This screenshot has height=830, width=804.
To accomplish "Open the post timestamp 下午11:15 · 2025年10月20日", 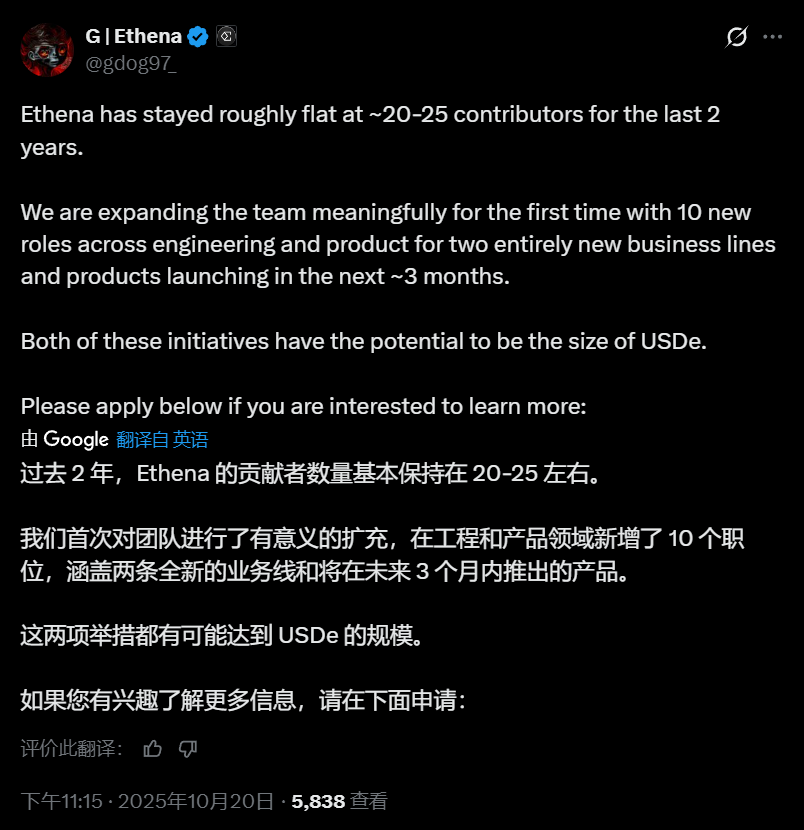I will coord(148,801).
